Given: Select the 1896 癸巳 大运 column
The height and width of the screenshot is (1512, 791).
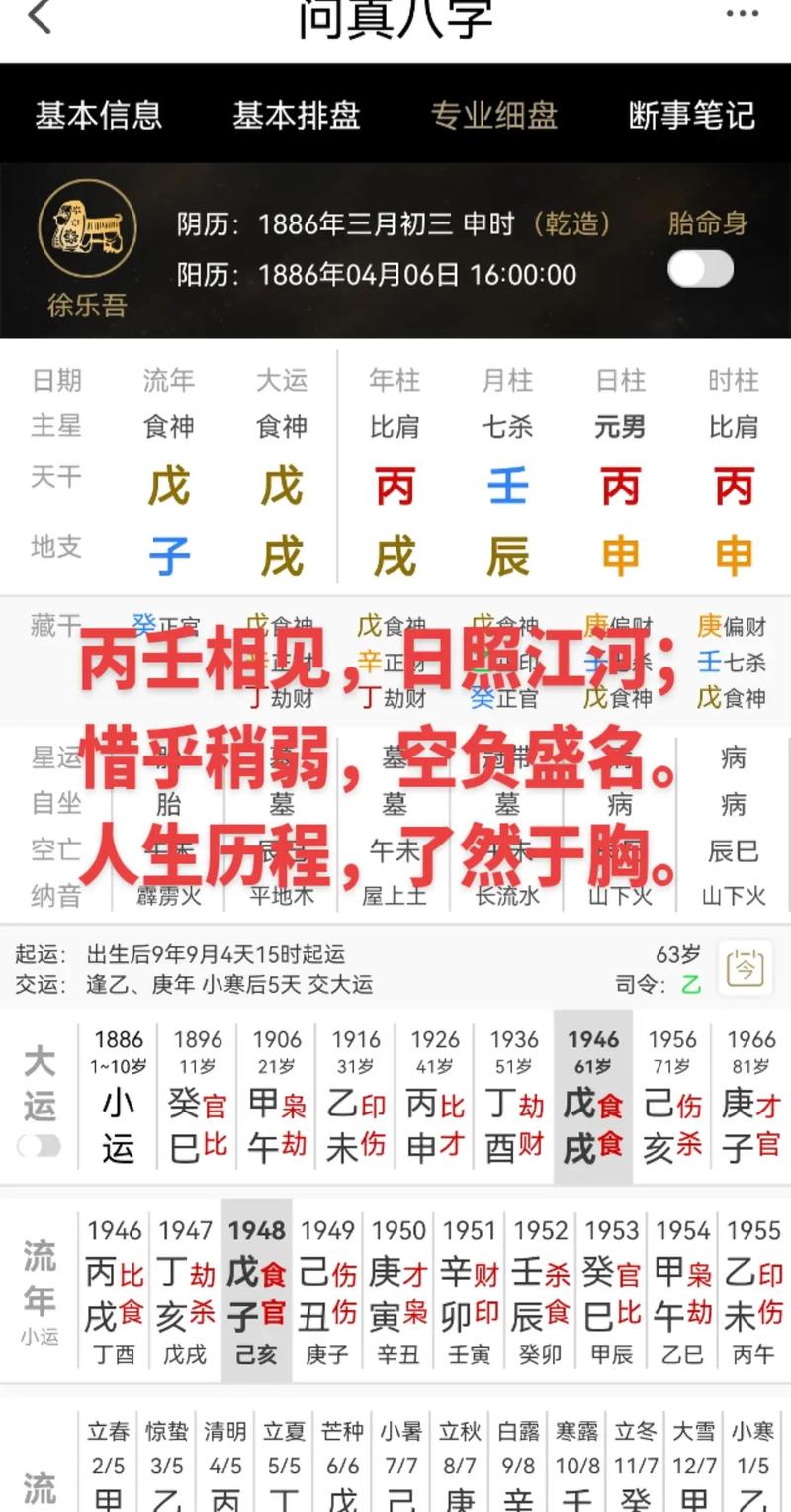Looking at the screenshot, I should pos(198,1098).
